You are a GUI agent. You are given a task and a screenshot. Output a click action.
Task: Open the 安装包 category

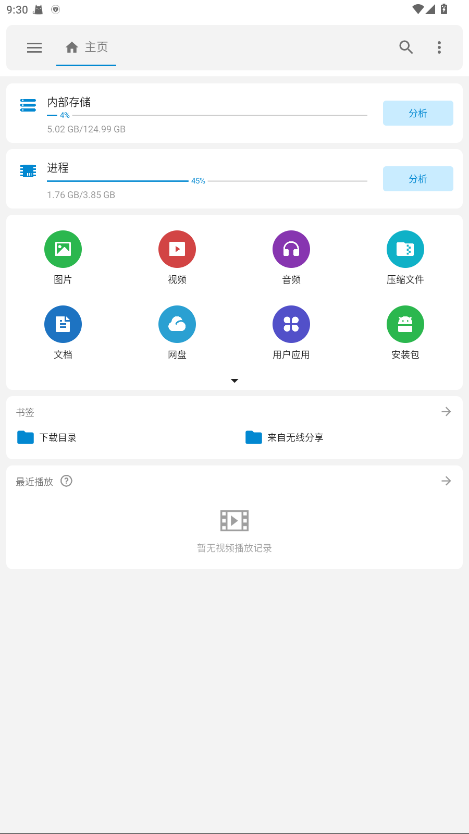pos(405,332)
